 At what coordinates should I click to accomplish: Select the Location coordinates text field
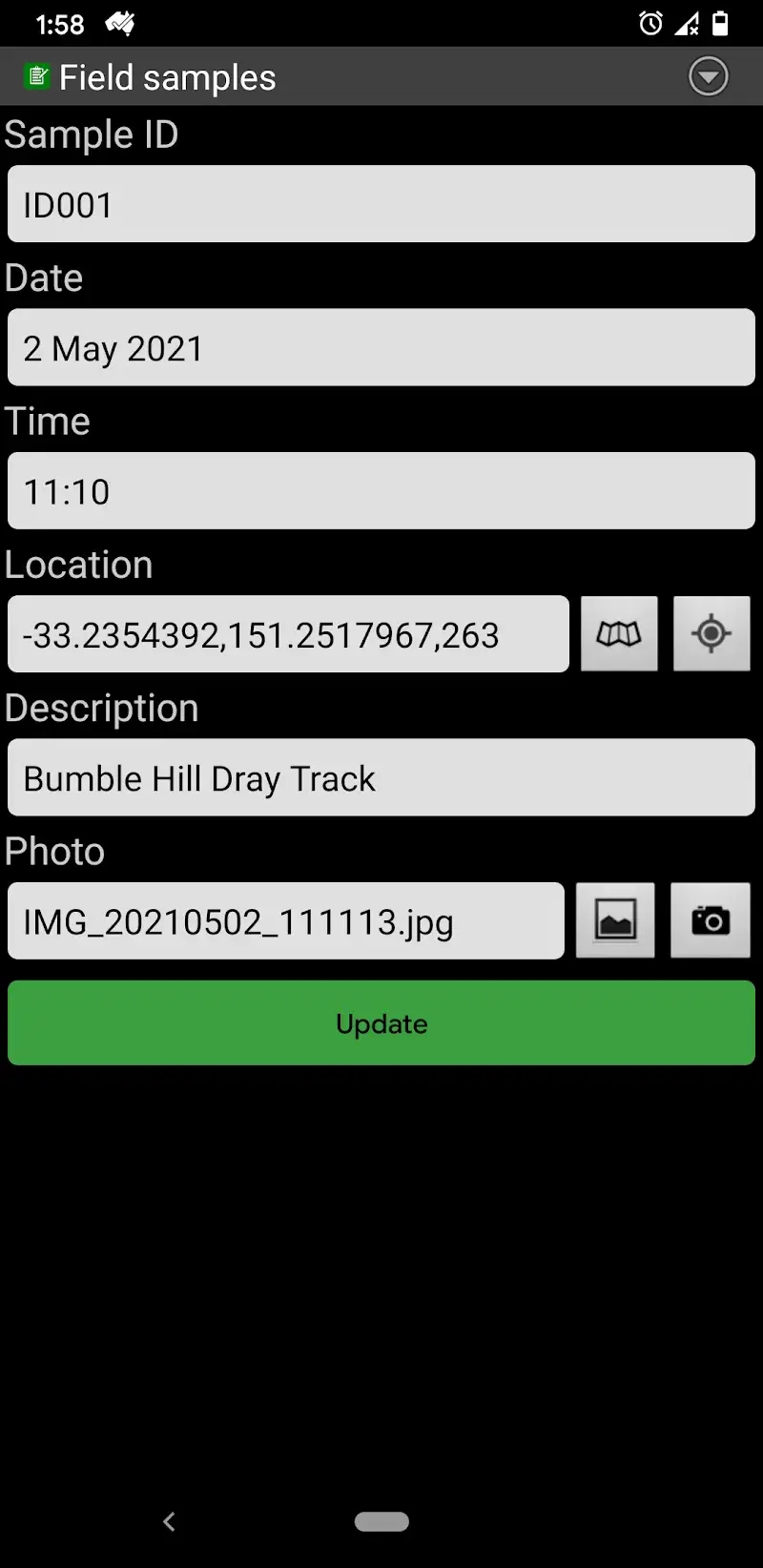pos(288,634)
